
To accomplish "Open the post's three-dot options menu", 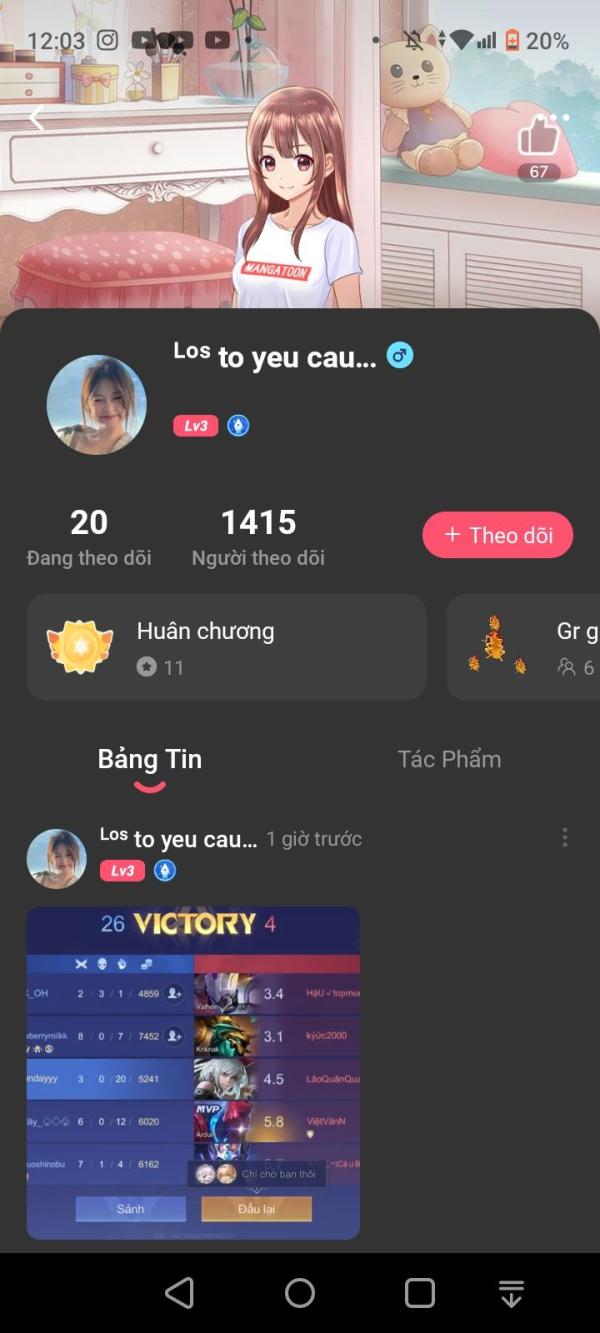I will pyautogui.click(x=565, y=837).
